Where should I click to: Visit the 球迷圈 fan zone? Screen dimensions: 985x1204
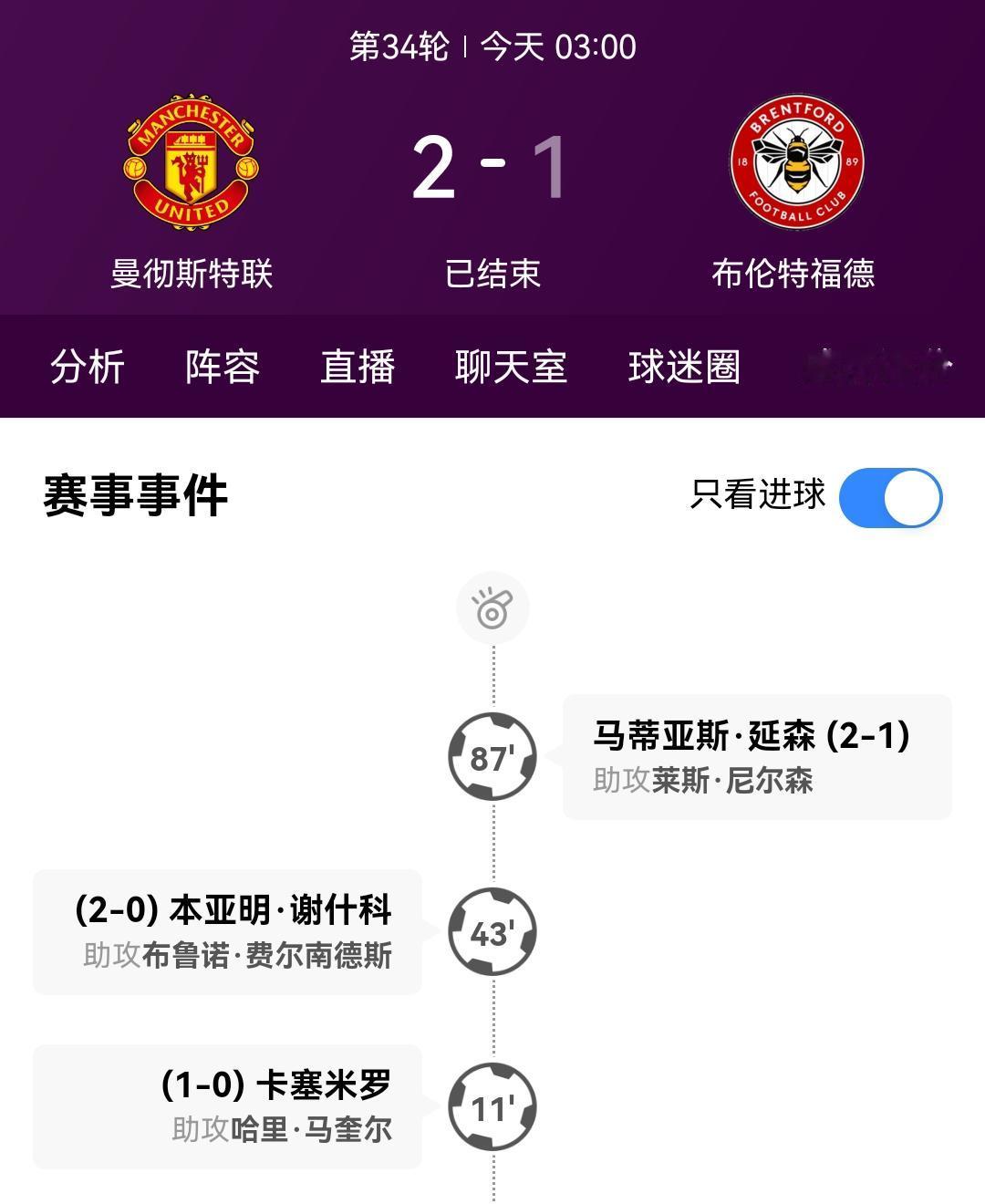(687, 366)
